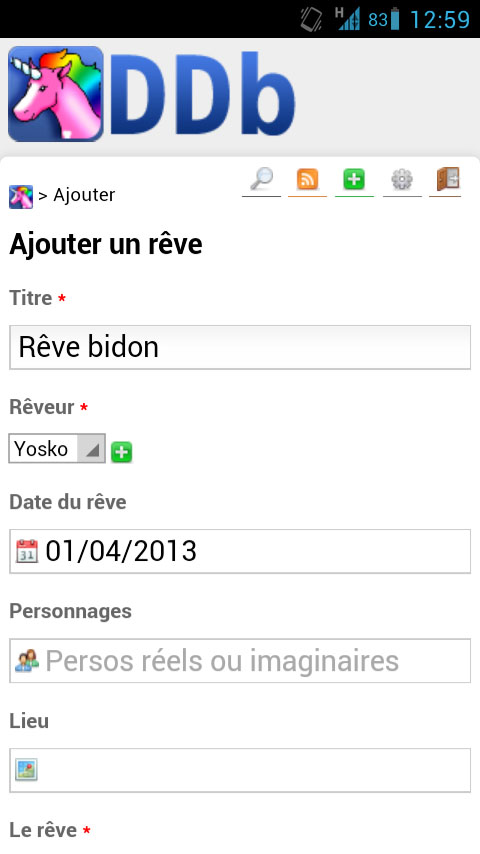Open the search magnifier icon
480x854 pixels.
click(x=262, y=180)
